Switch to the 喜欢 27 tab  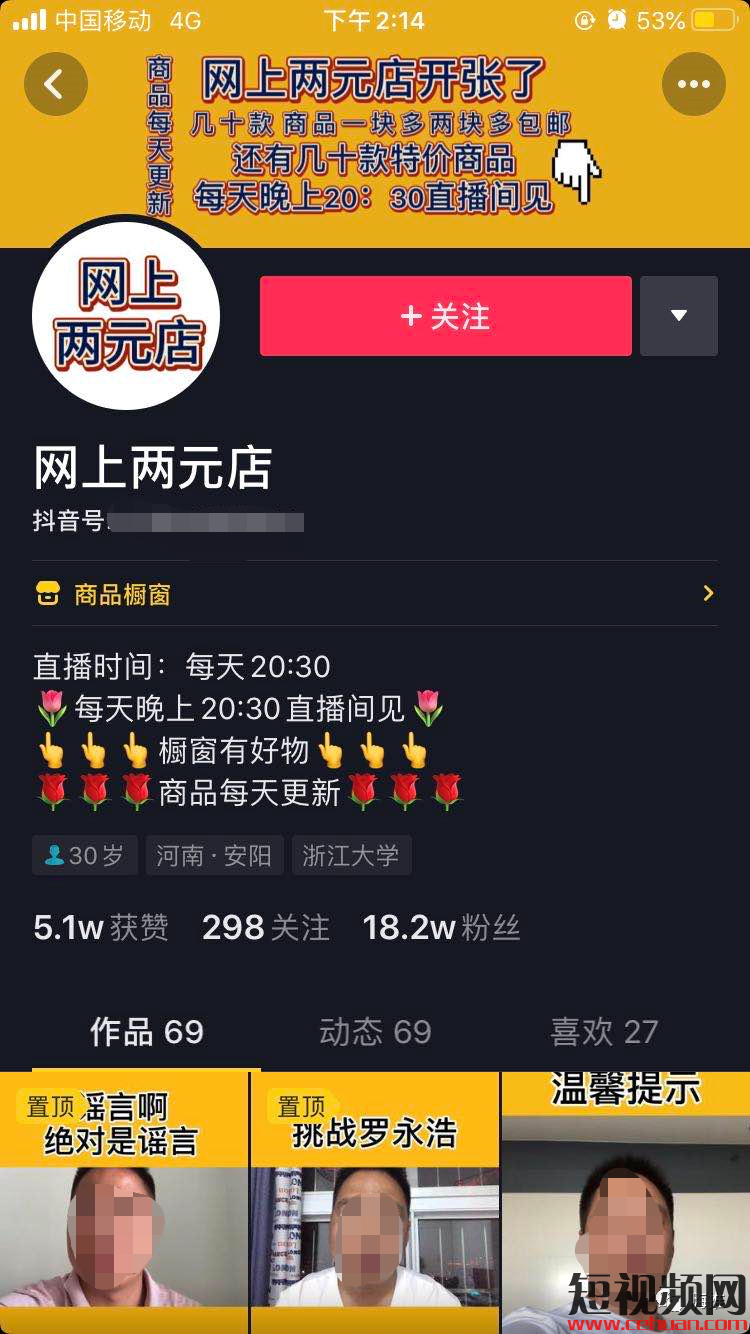(x=604, y=1032)
